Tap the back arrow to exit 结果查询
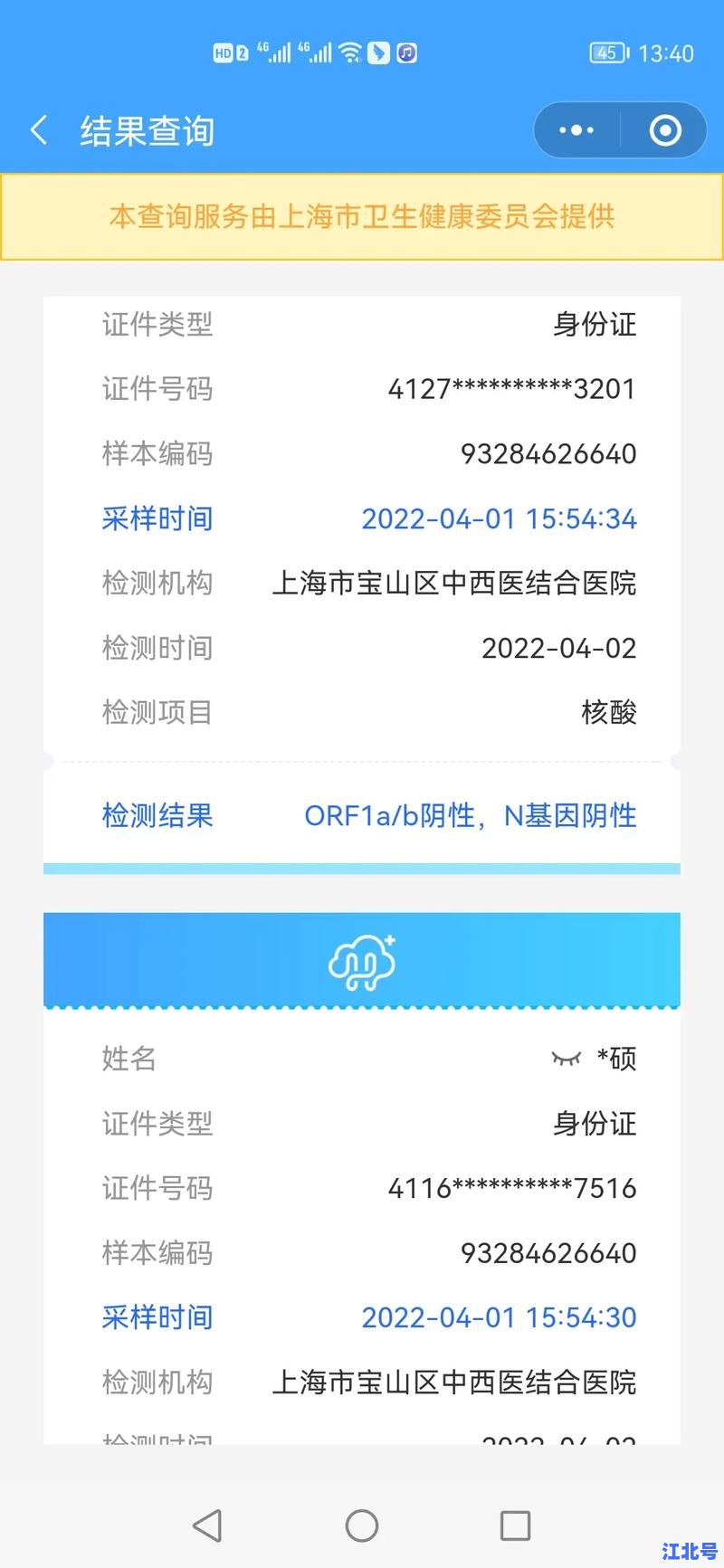This screenshot has width=724, height=1568. pyautogui.click(x=38, y=130)
